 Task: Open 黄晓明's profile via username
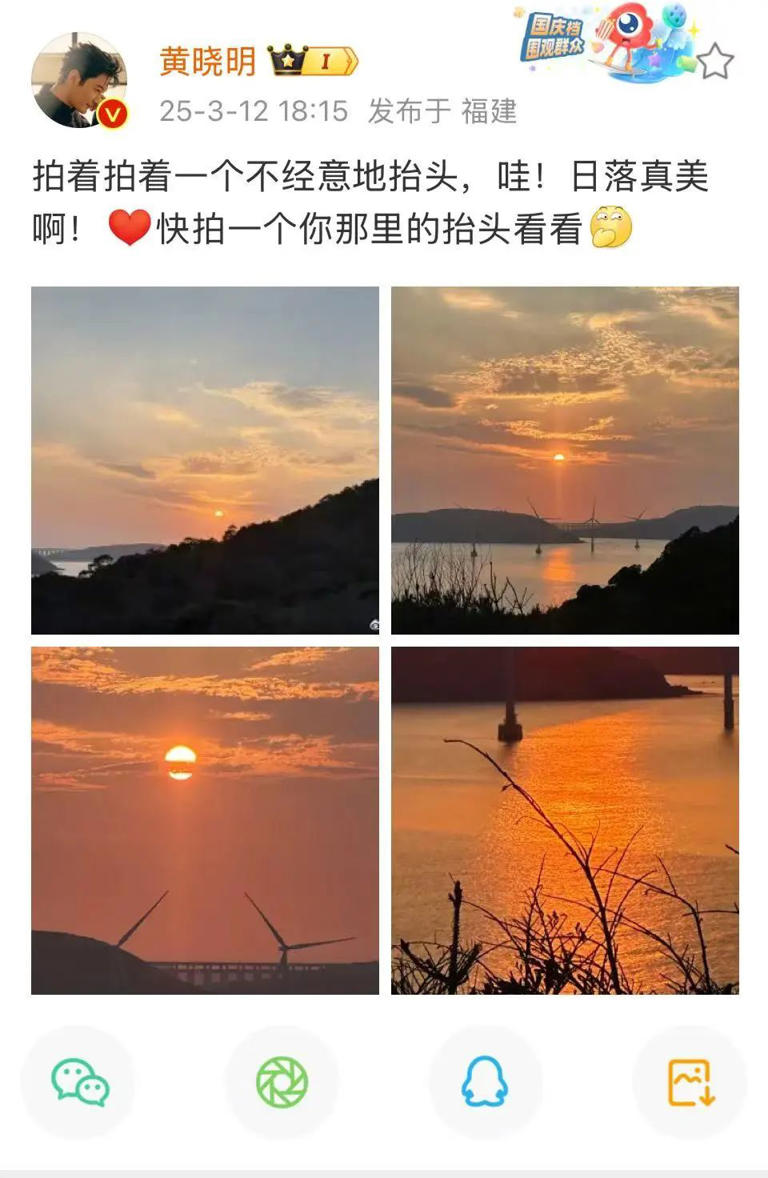(207, 58)
